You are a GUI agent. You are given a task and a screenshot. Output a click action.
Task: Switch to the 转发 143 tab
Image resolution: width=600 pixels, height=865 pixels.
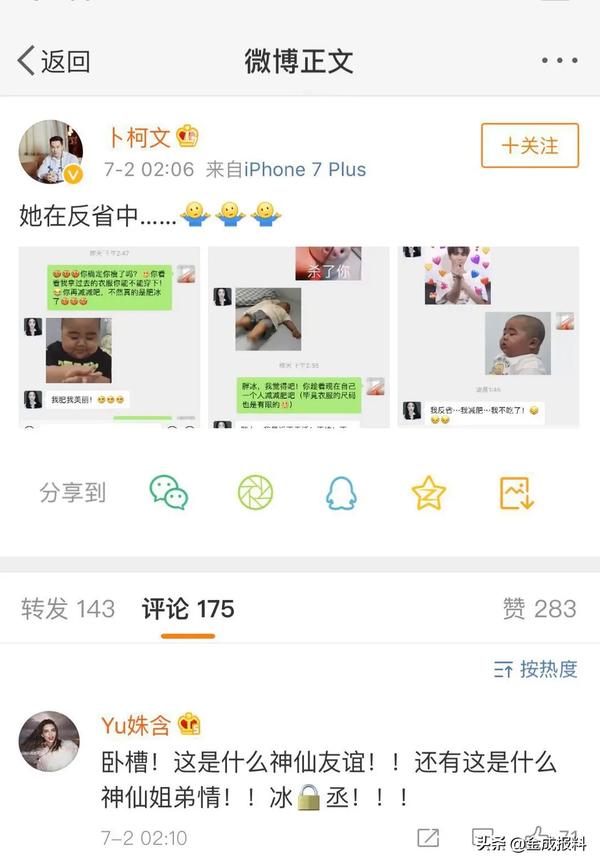[68, 608]
